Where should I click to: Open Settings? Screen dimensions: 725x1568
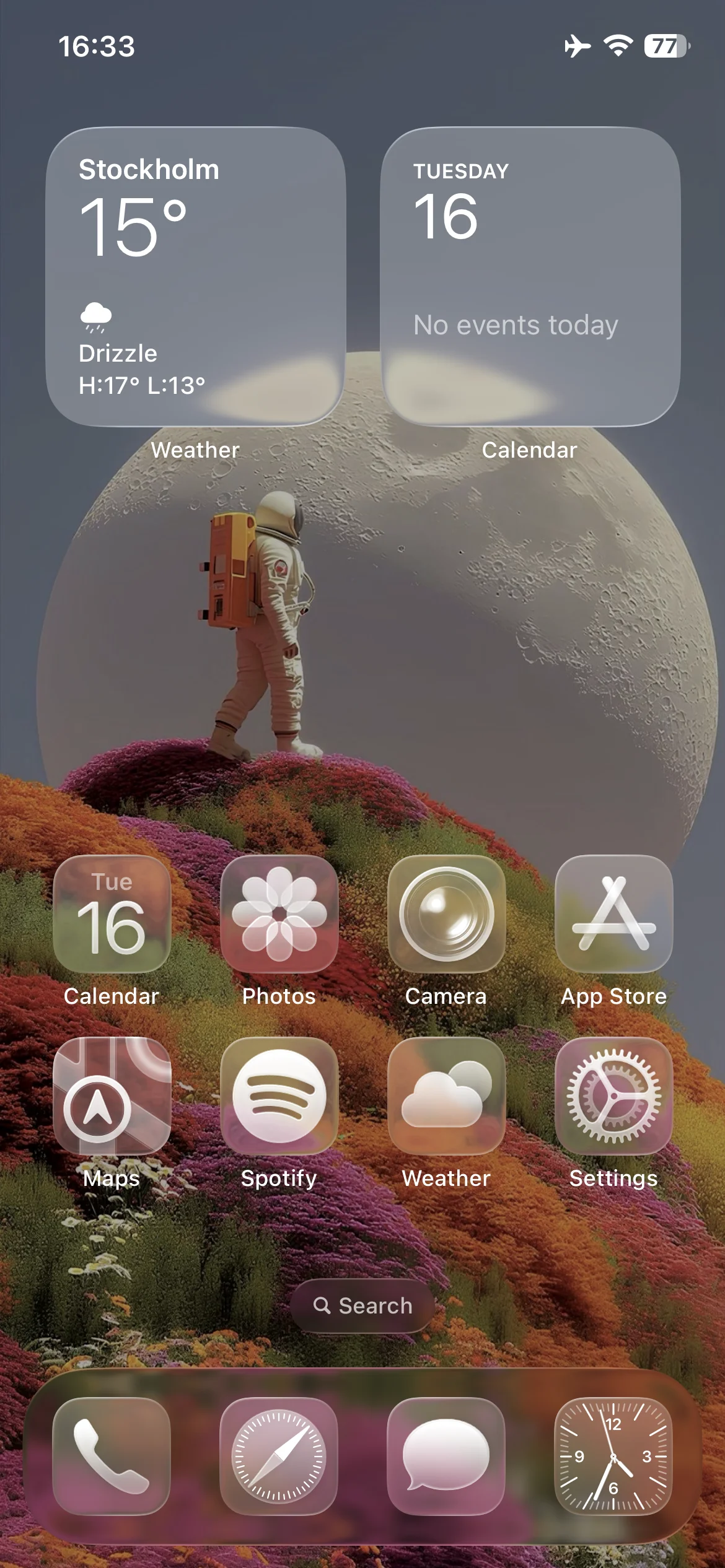coord(613,1095)
